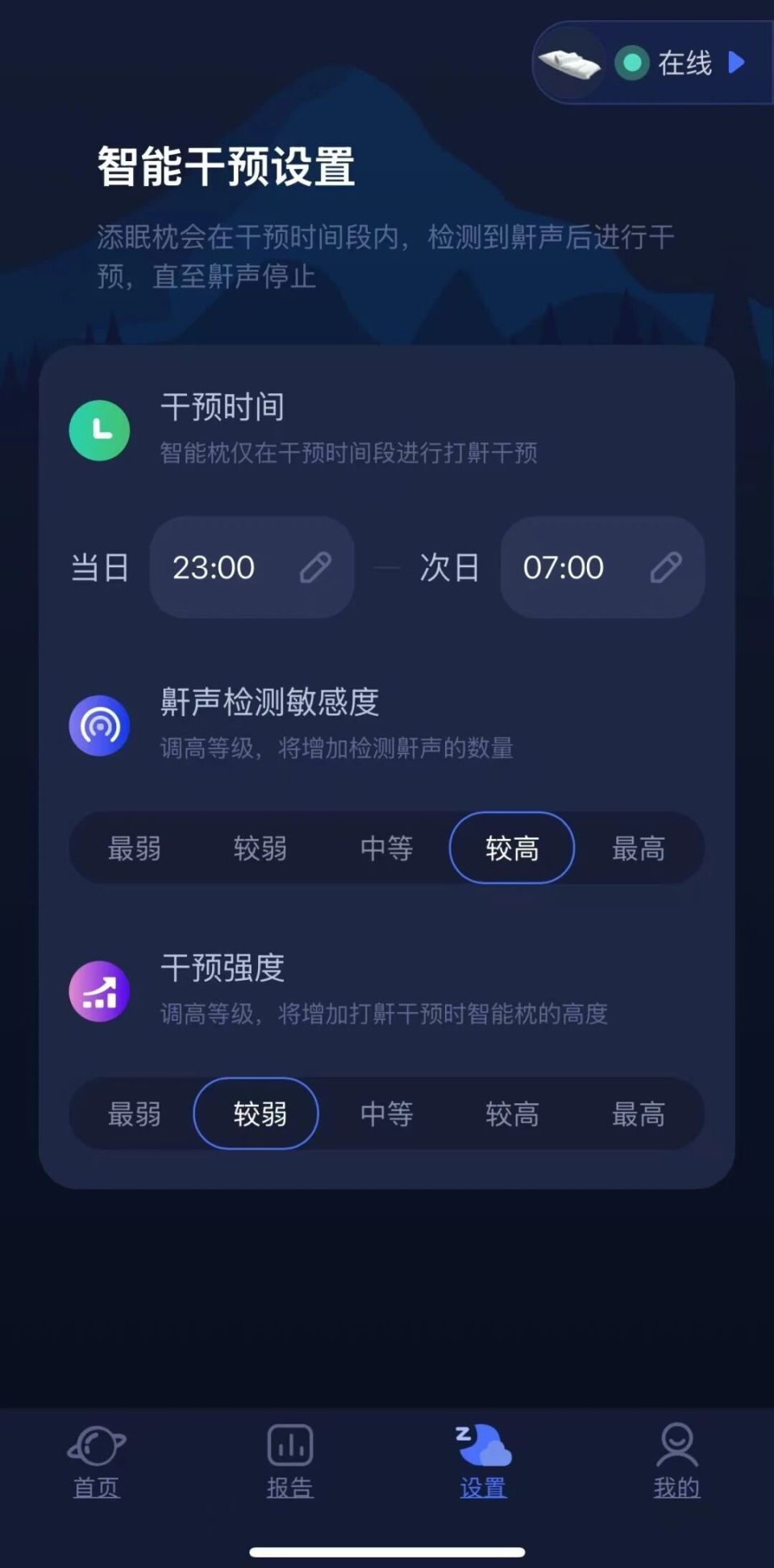This screenshot has width=774, height=1568.
Task: Click the pencil edit button beside 23:00
Action: (316, 567)
